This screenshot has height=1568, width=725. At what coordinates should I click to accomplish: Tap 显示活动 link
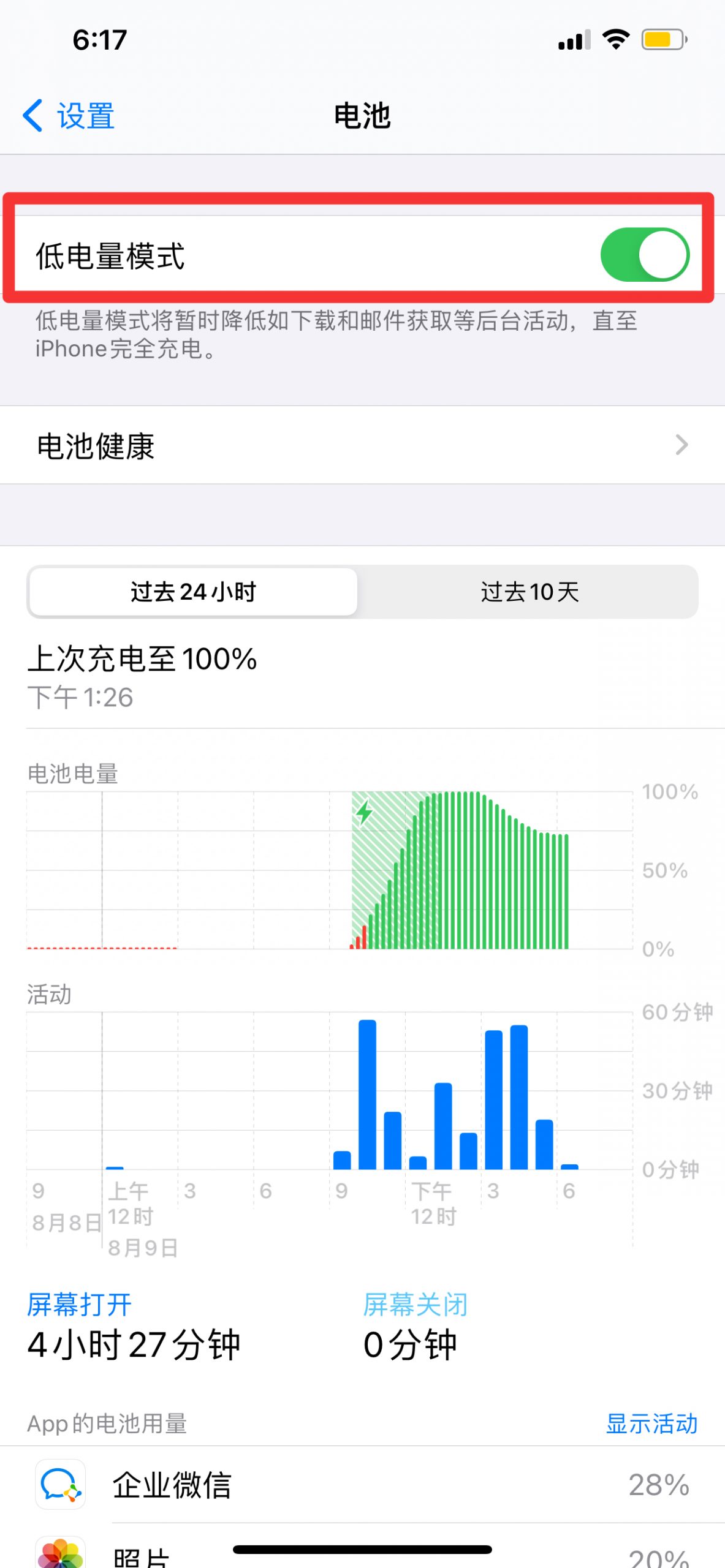651,1423
